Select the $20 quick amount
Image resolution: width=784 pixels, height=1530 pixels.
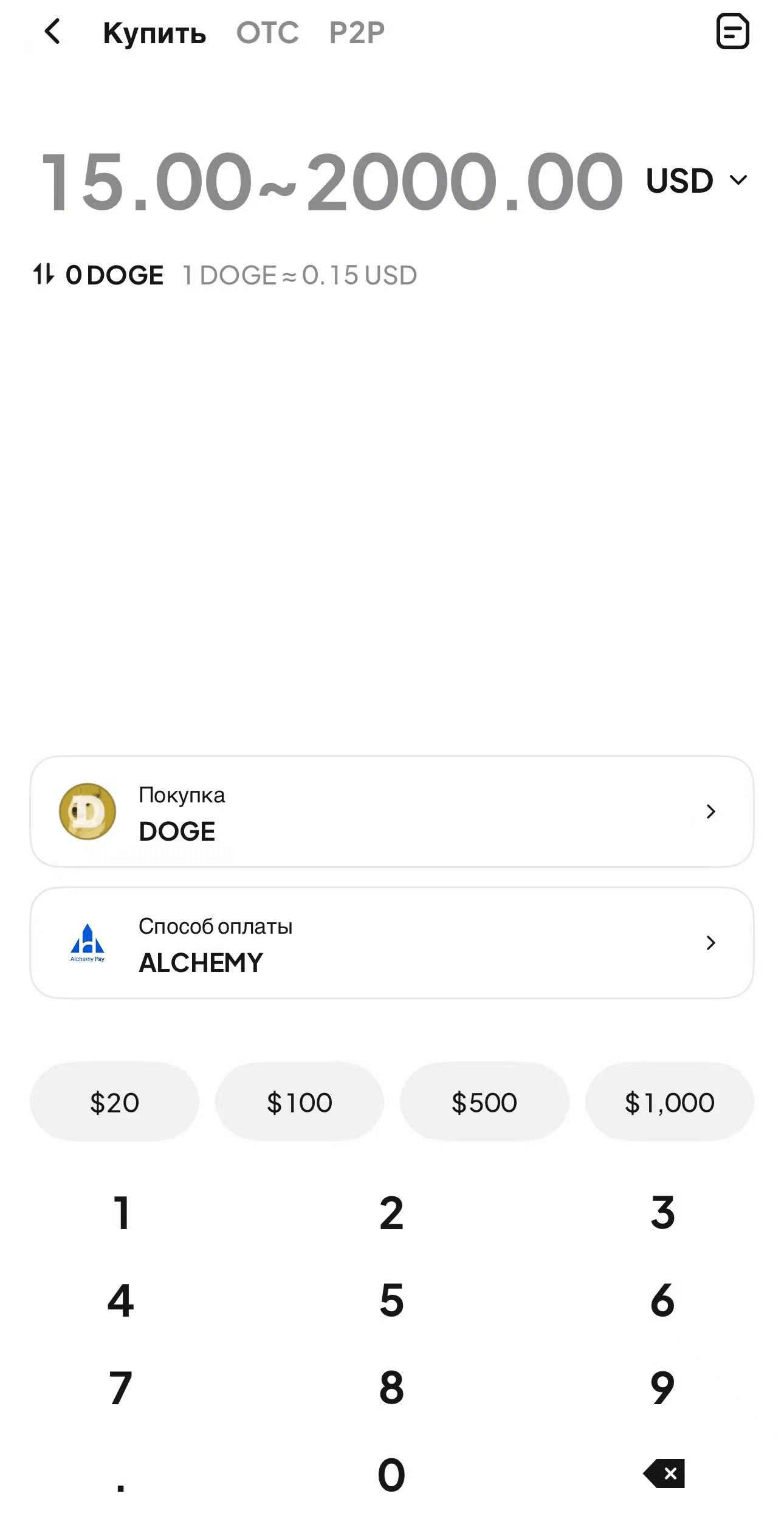(x=114, y=1102)
